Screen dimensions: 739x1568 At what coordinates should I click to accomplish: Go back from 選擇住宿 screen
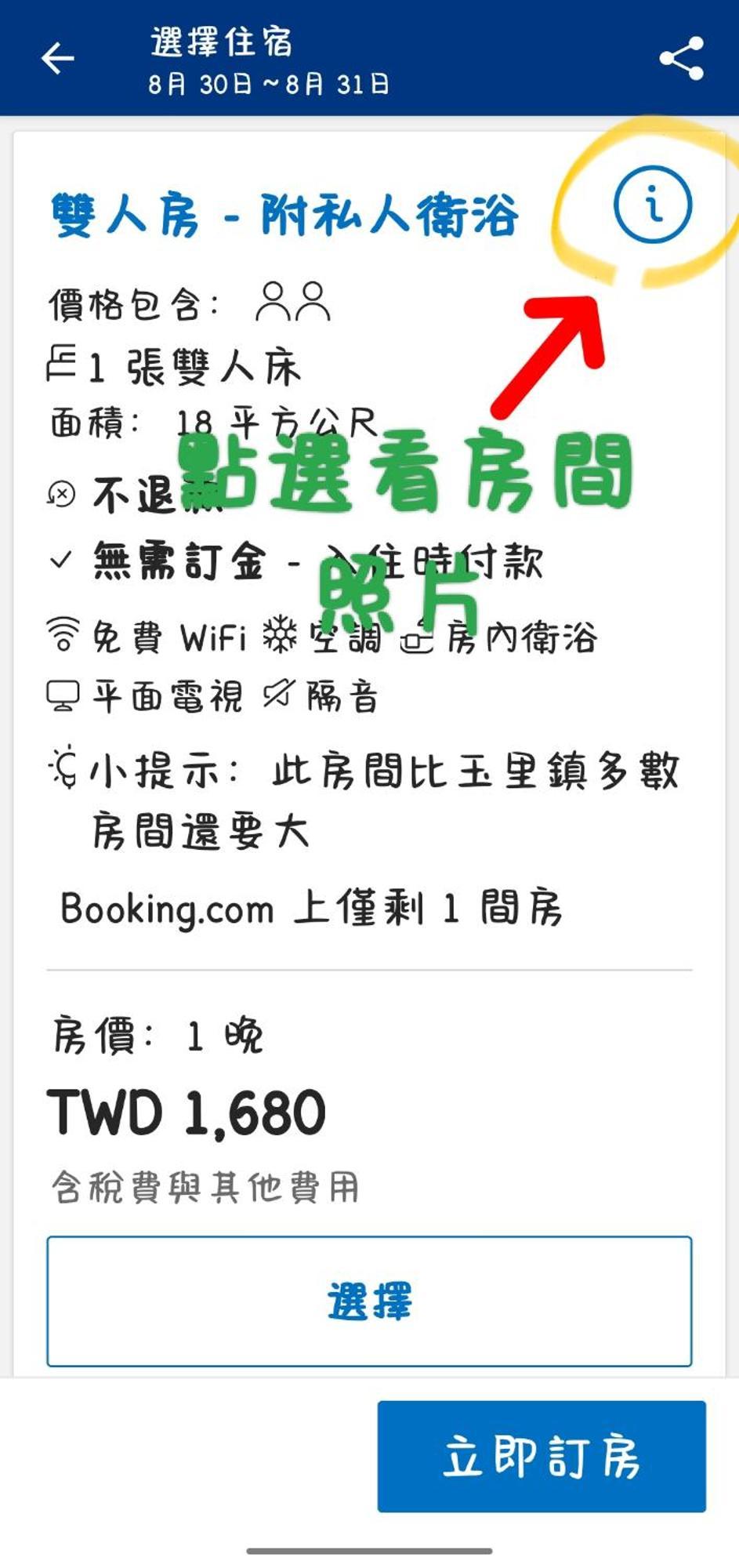57,59
